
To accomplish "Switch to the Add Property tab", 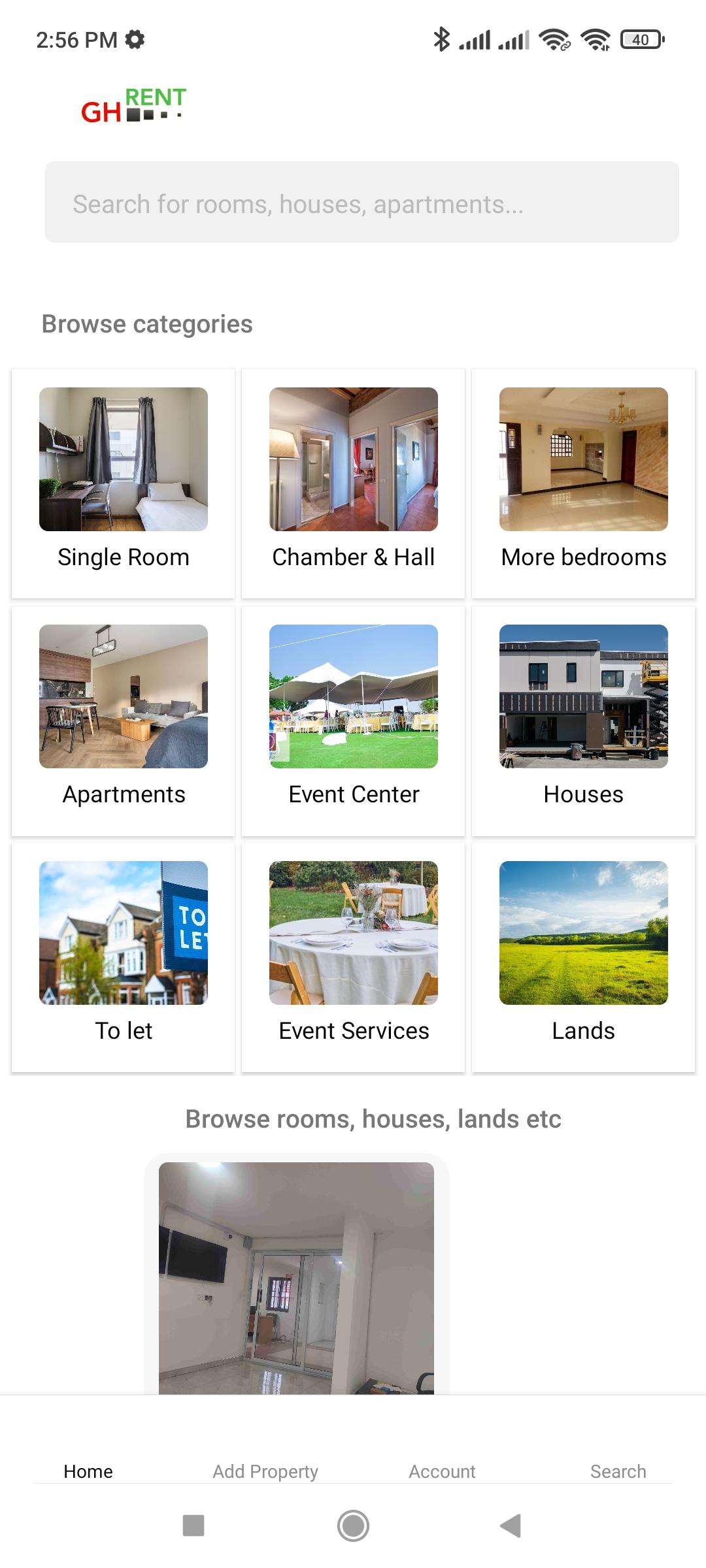I will (x=265, y=1471).
